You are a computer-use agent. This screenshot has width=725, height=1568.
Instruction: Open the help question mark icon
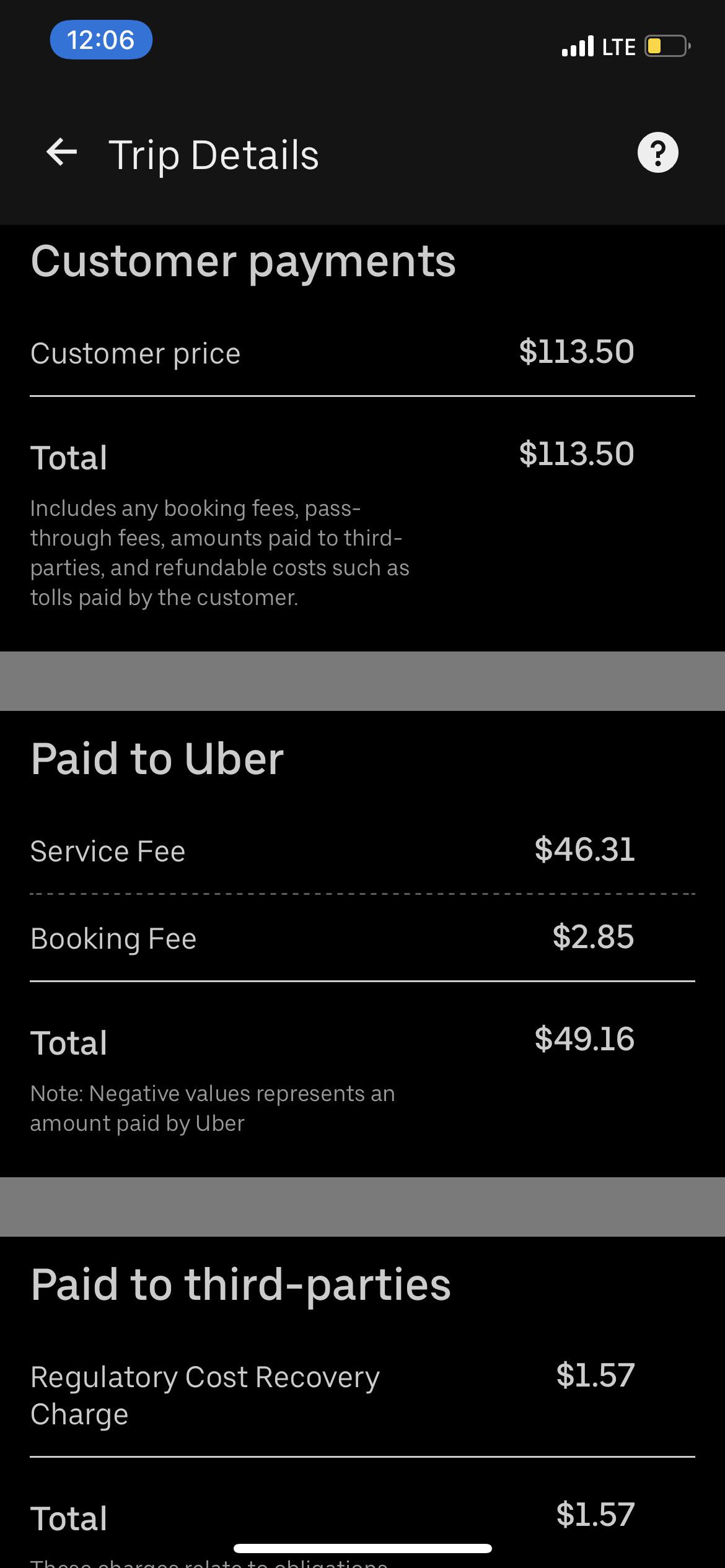click(x=657, y=152)
